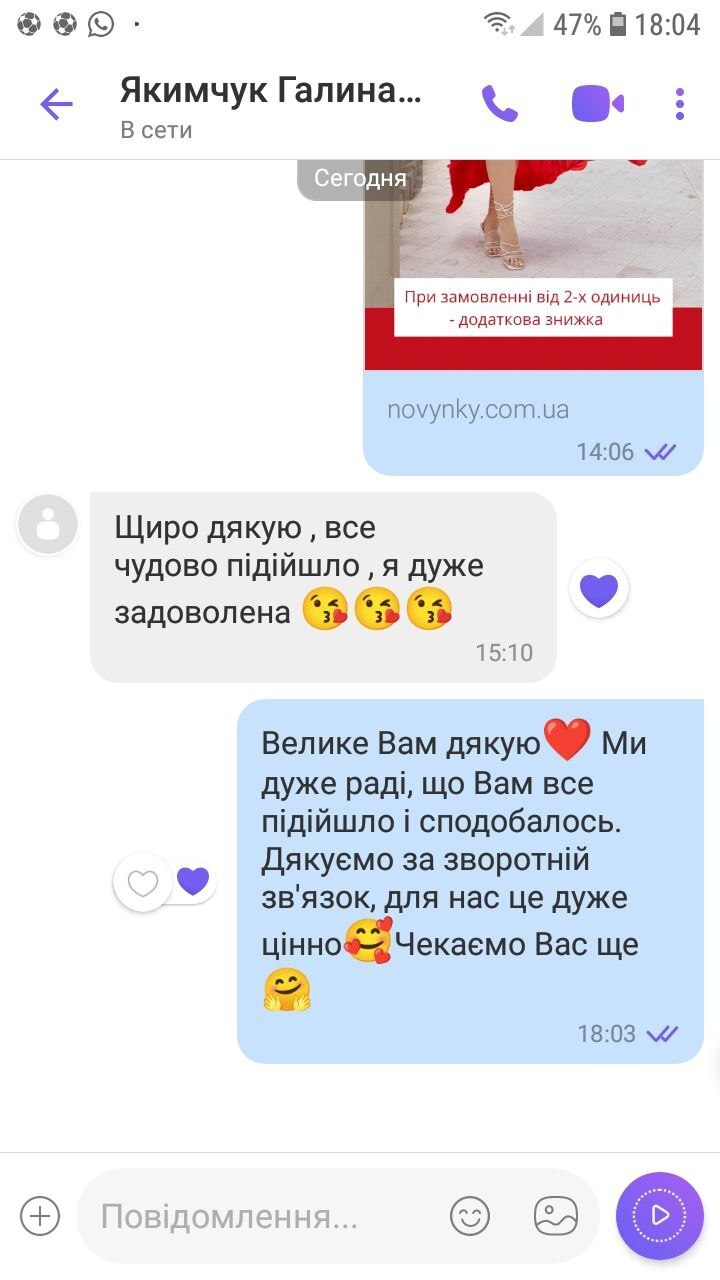Viewport: 720px width, 1280px height.
Task: Open the overflow menu
Action: pos(680,104)
